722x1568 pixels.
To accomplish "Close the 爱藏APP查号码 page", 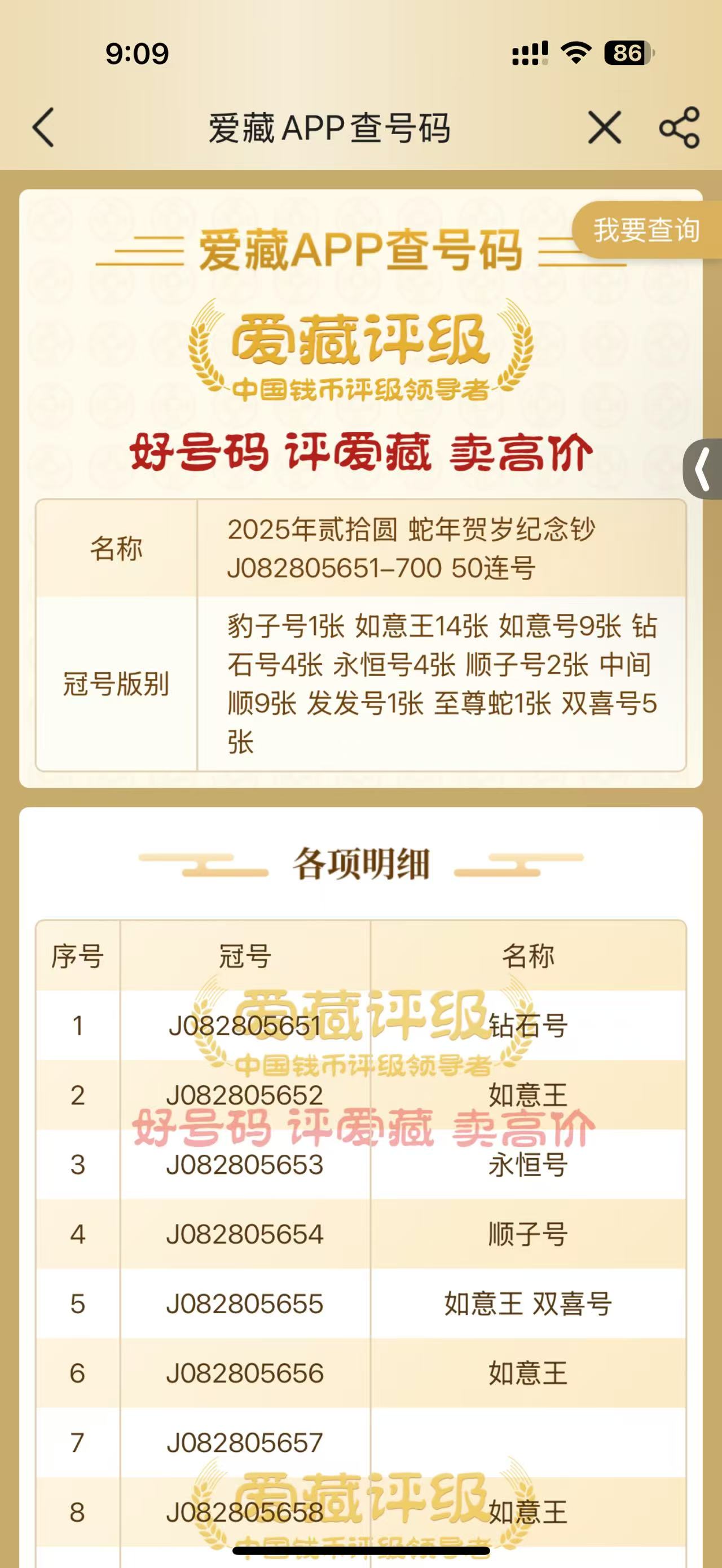I will 605,127.
